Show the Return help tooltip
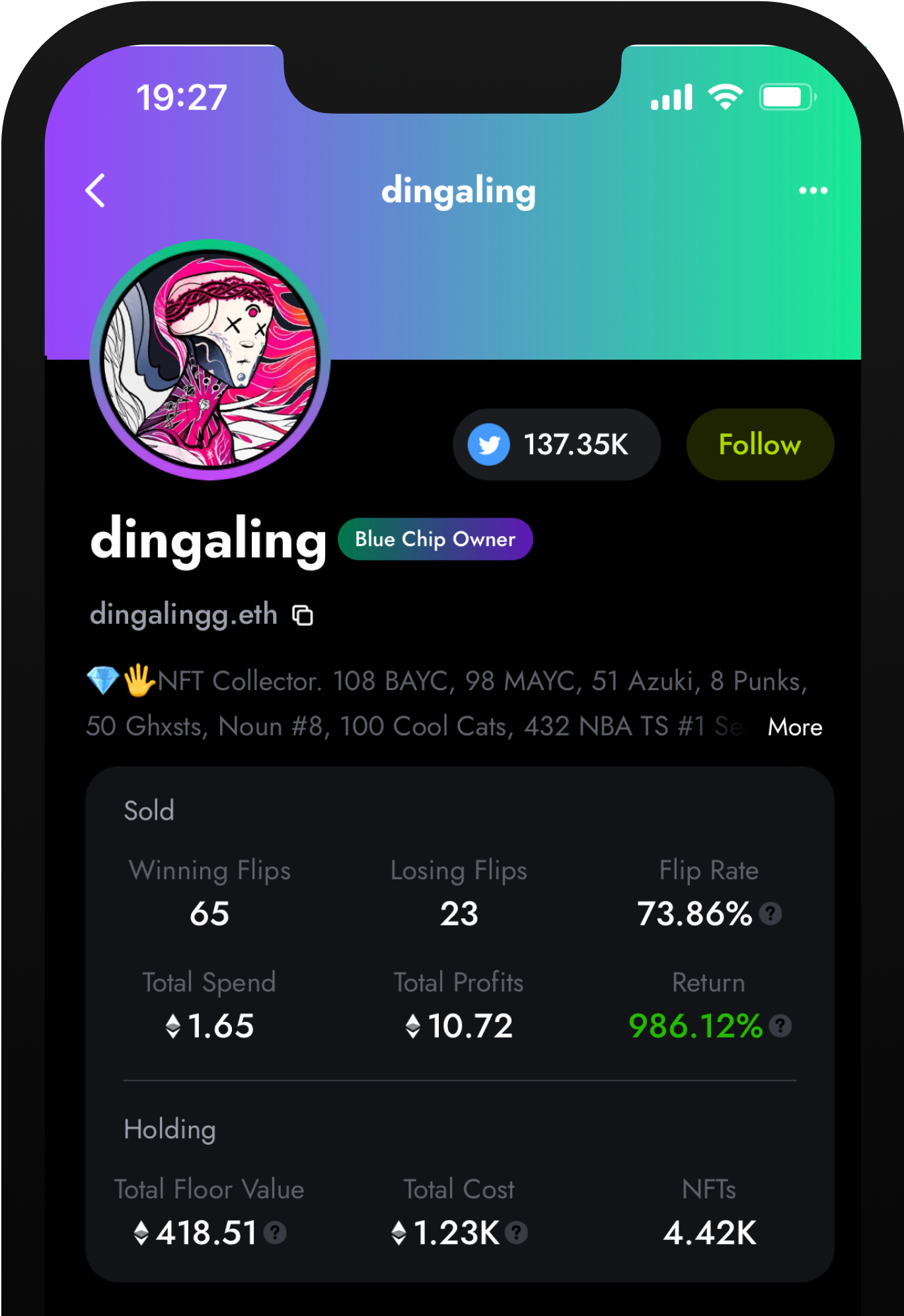Image resolution: width=904 pixels, height=1316 pixels. [780, 1026]
